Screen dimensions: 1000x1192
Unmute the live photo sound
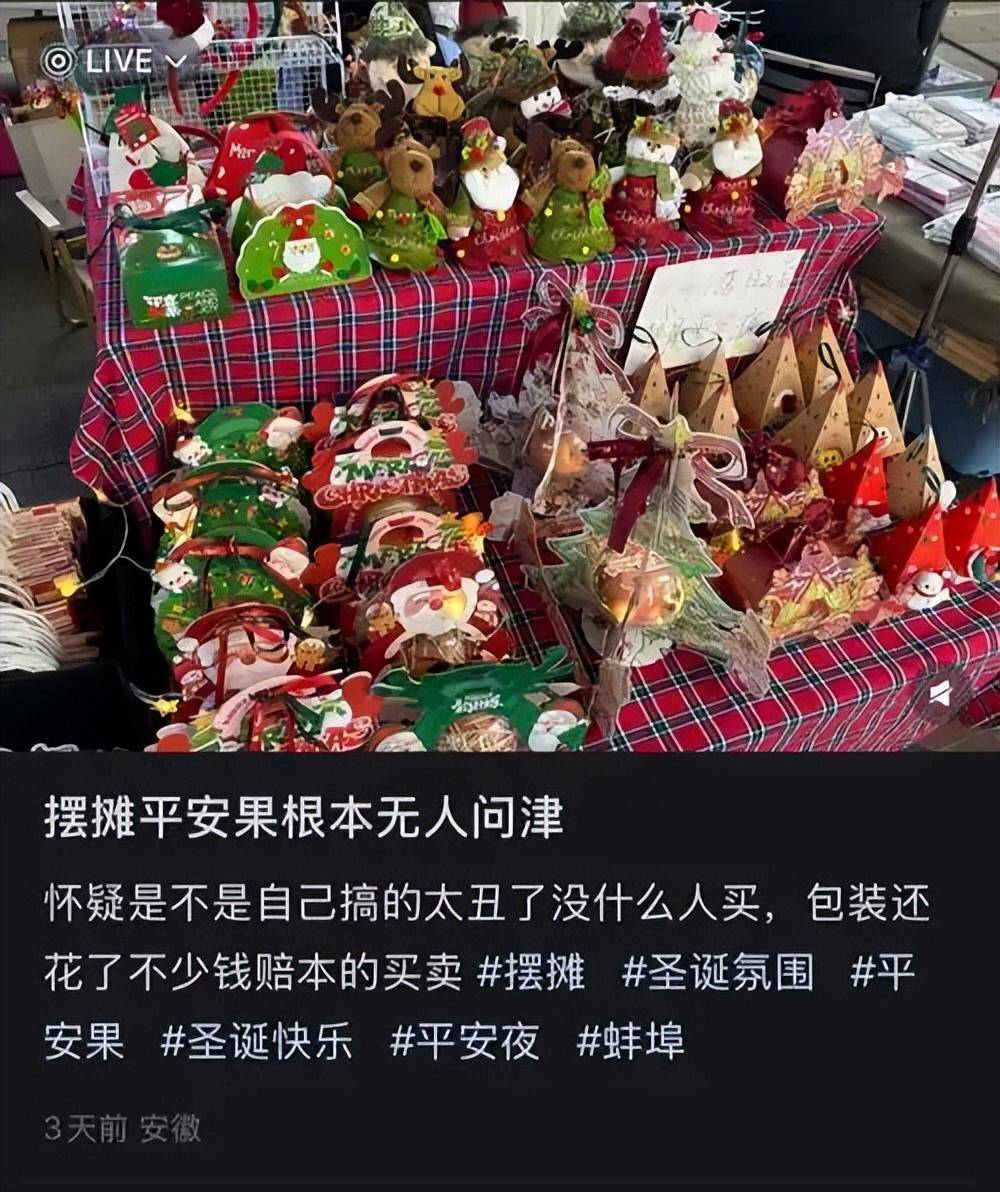click(x=940, y=693)
